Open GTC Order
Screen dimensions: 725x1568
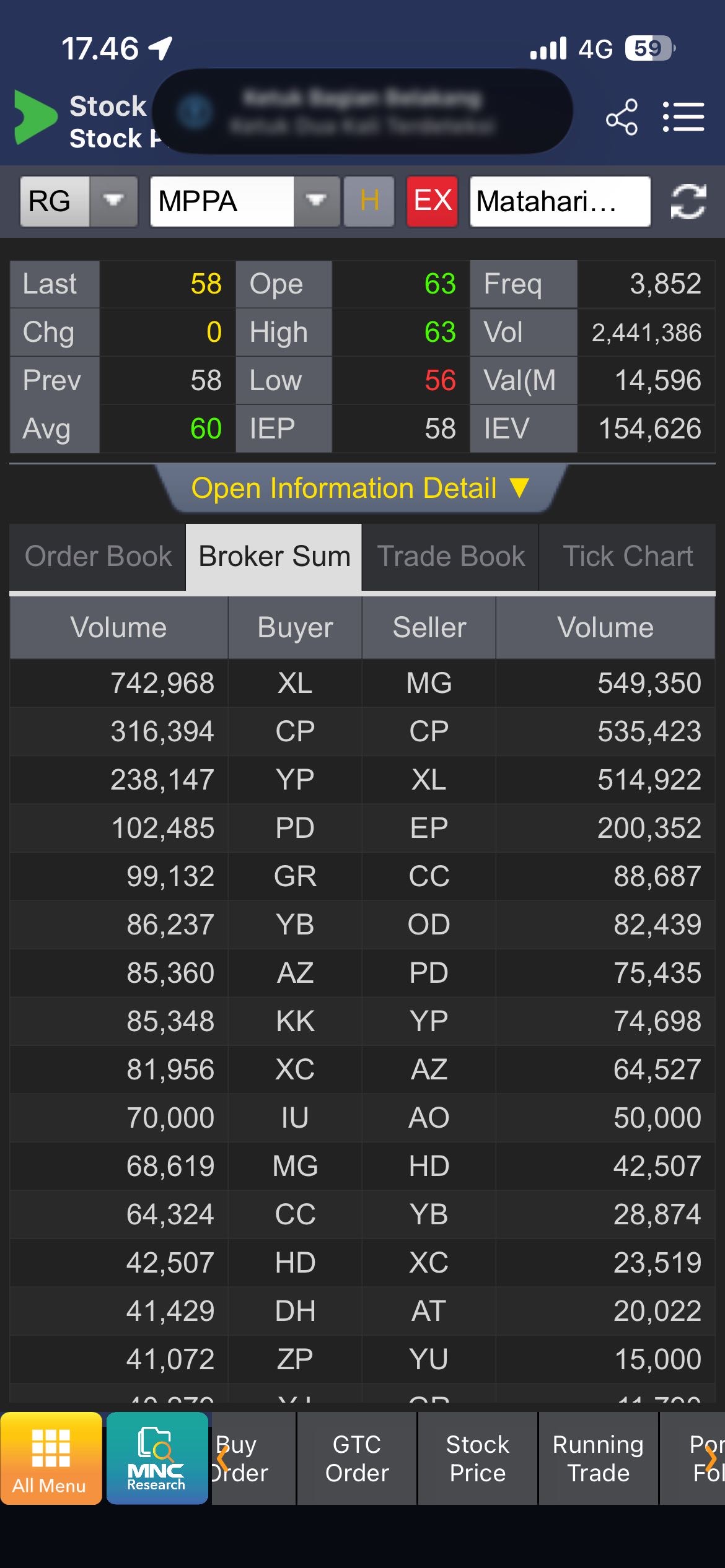pyautogui.click(x=357, y=1458)
